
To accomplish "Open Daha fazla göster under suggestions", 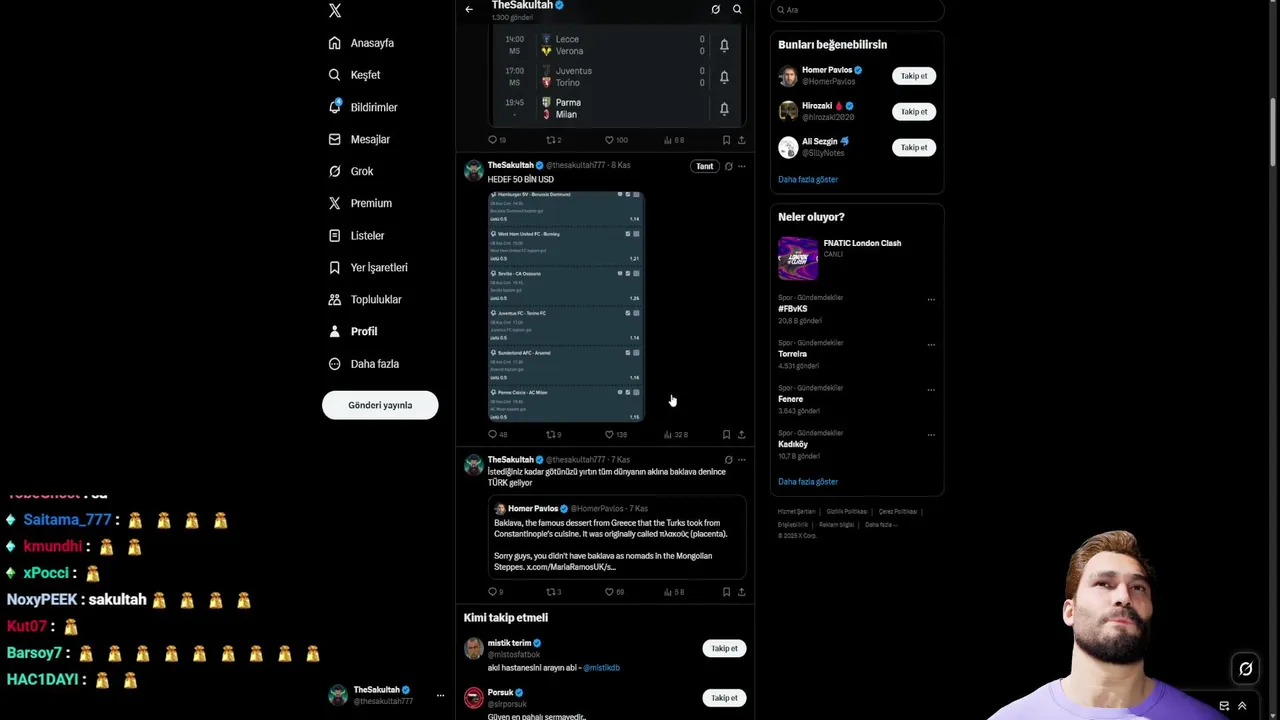I will click(808, 179).
